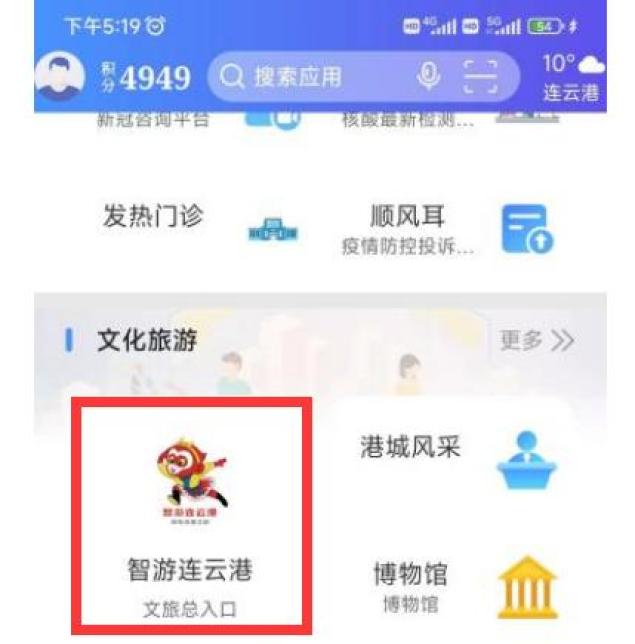Open the 智游连云港 tile
This screenshot has height=644, width=635.
coord(191,515)
